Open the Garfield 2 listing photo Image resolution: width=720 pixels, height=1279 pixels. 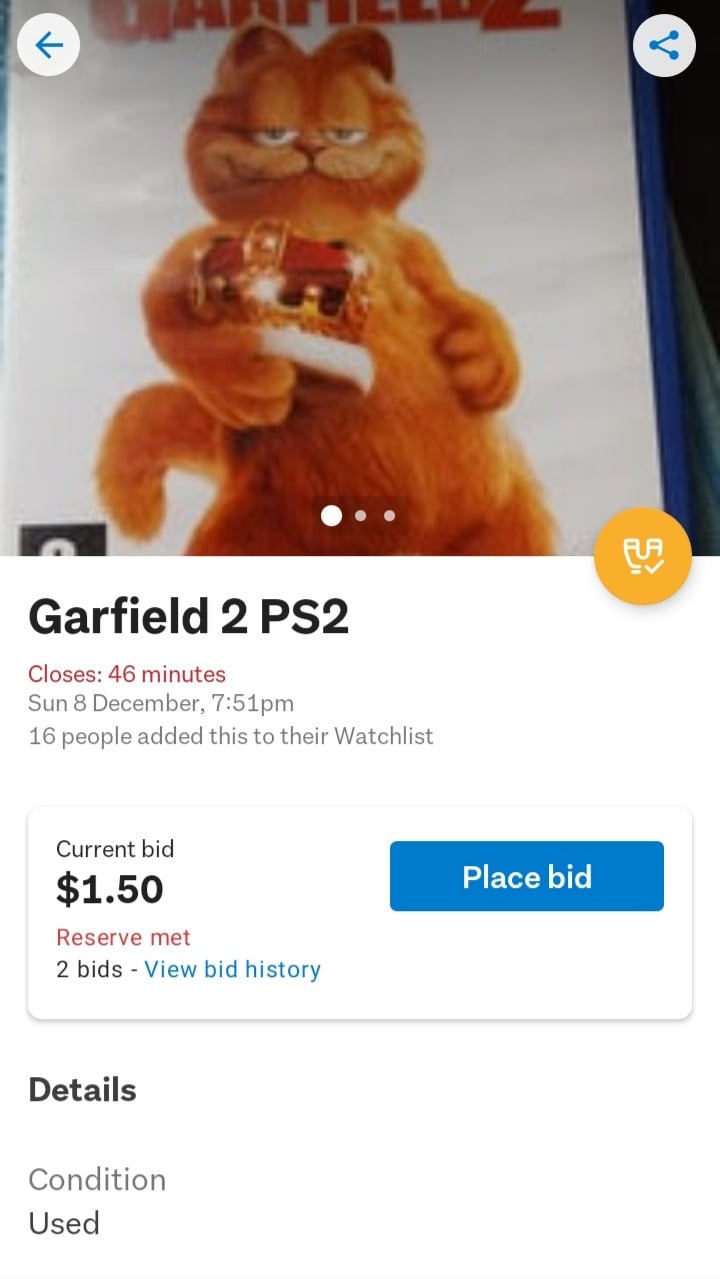point(360,280)
